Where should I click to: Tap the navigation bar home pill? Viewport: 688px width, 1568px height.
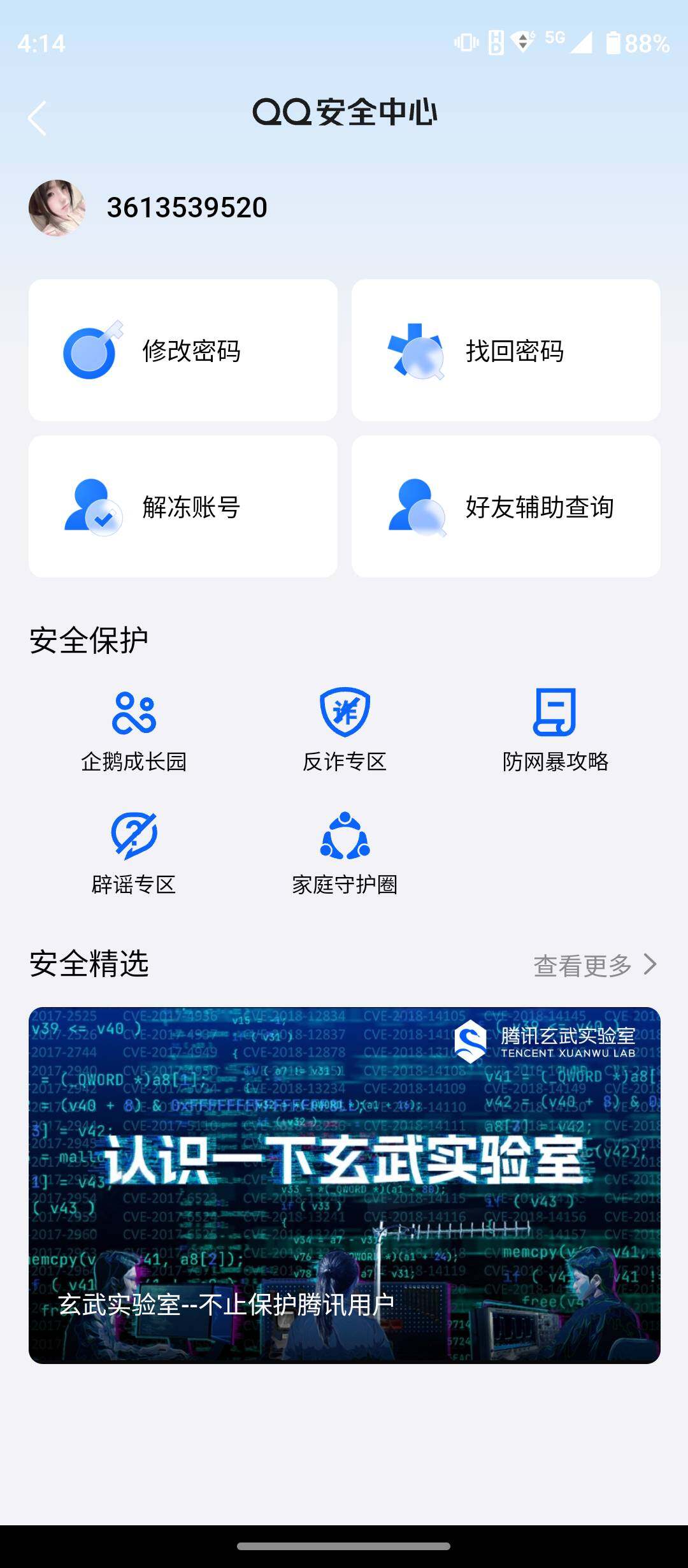coord(344,1547)
